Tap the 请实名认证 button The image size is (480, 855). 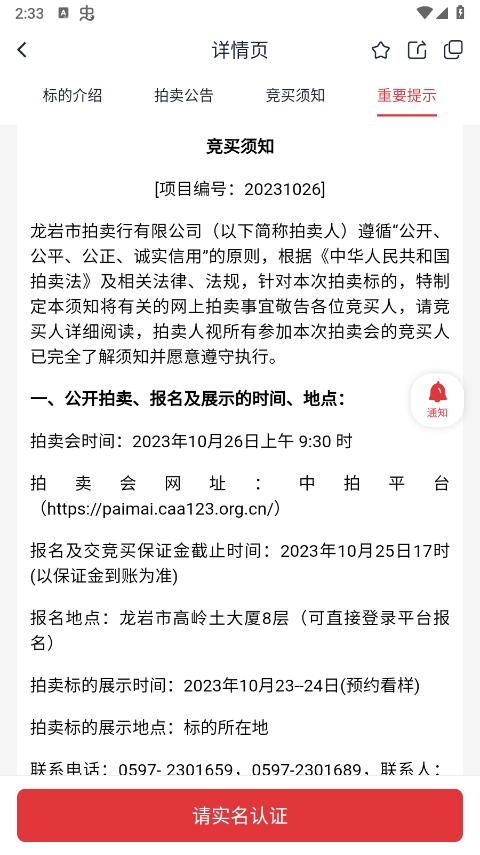[240, 815]
